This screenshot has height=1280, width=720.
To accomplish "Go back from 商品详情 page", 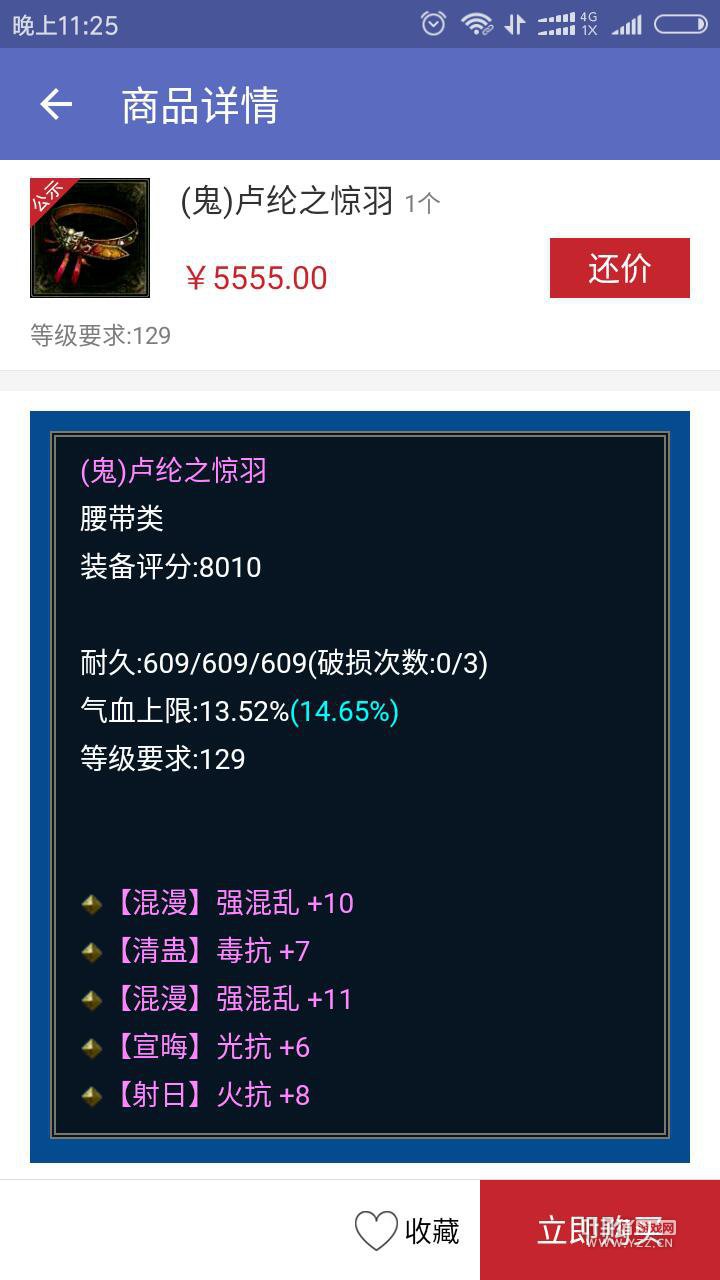I will point(56,104).
